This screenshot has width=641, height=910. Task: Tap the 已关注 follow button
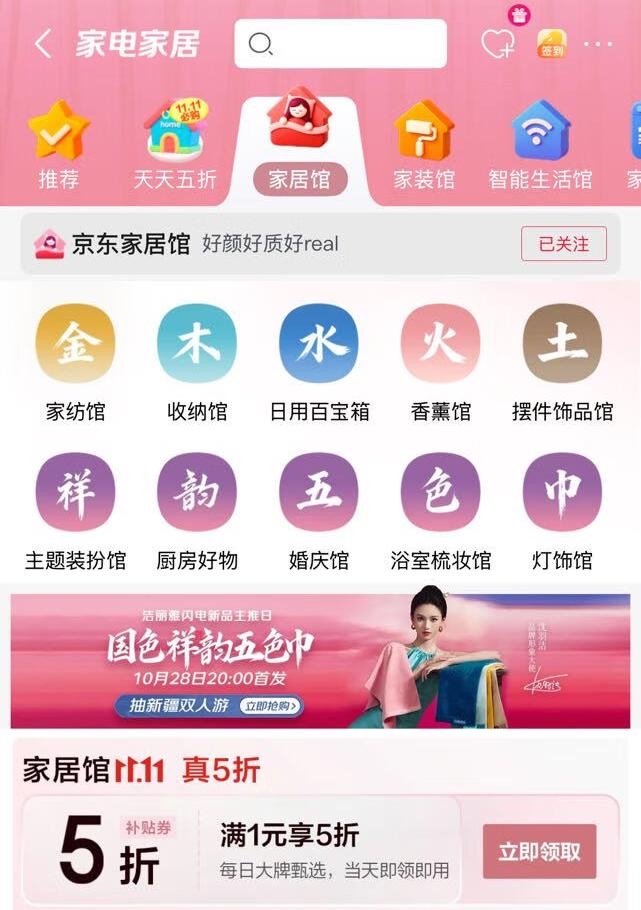(x=563, y=243)
